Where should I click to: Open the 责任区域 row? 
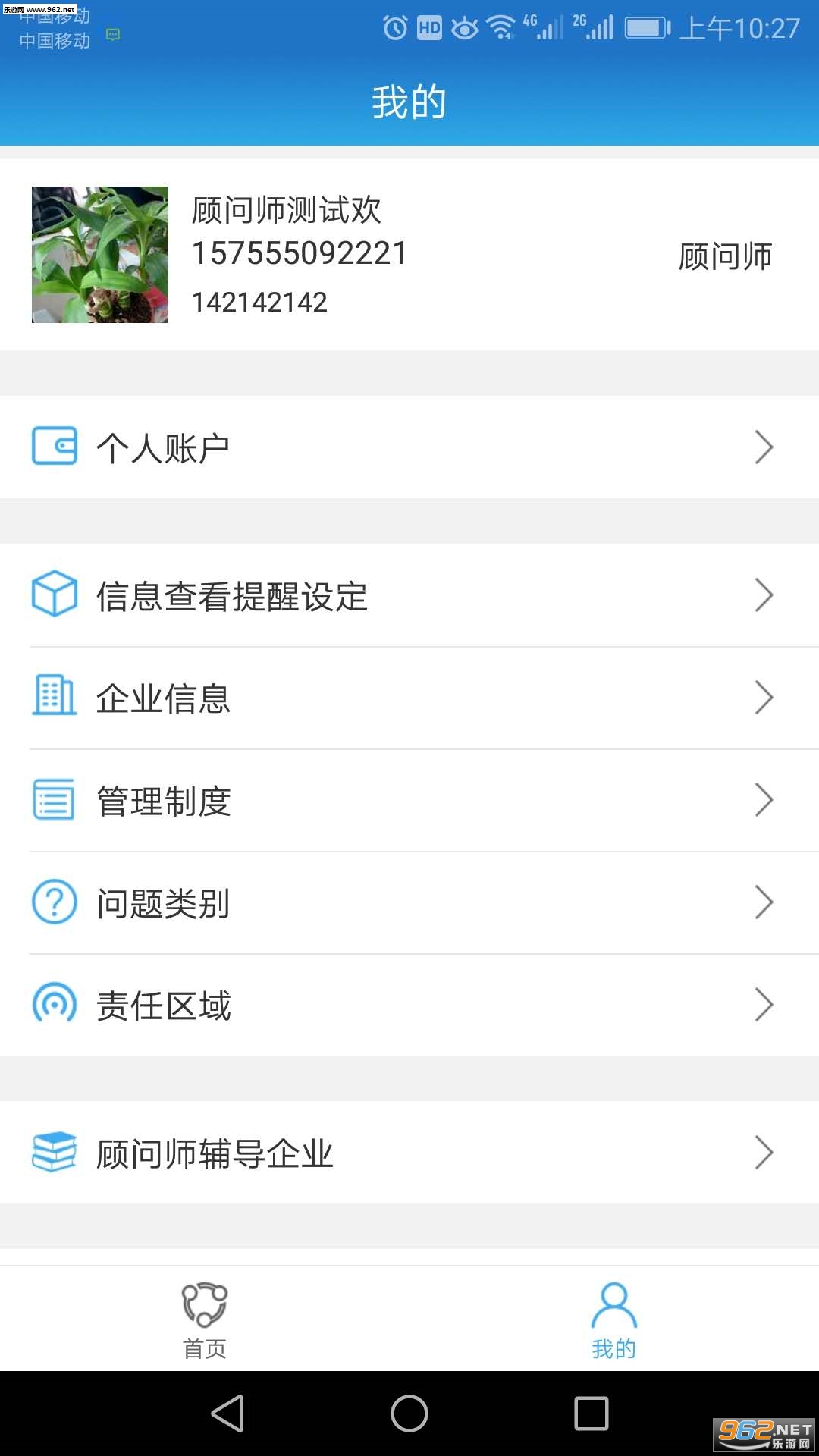[x=409, y=1006]
